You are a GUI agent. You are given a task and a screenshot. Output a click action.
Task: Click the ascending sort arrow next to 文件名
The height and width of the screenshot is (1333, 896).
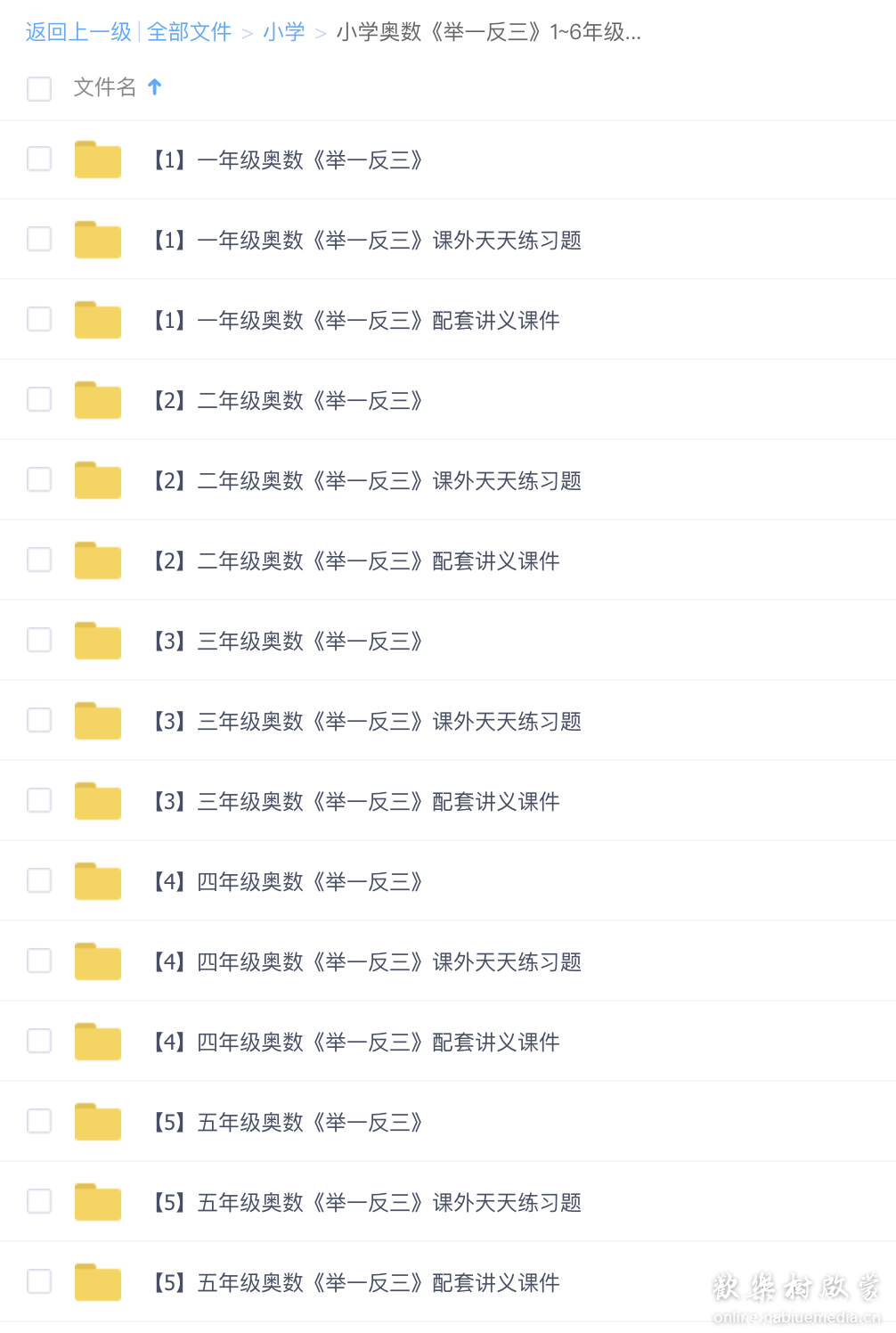[155, 87]
